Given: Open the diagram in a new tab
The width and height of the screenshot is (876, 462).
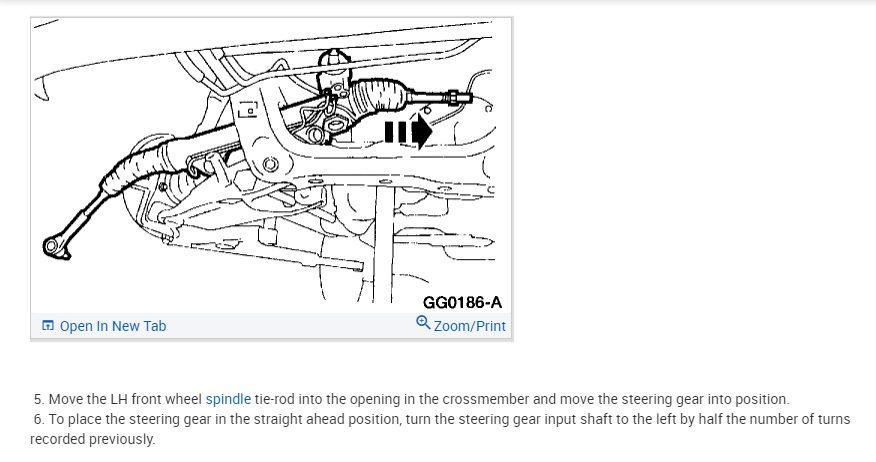Looking at the screenshot, I should pyautogui.click(x=104, y=326).
